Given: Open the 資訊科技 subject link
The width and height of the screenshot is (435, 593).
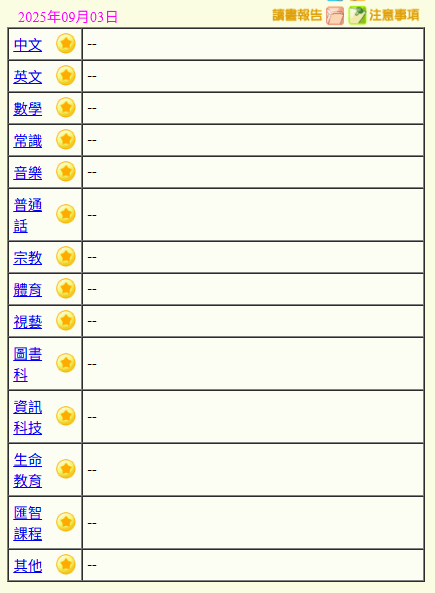Looking at the screenshot, I should coord(28,417).
